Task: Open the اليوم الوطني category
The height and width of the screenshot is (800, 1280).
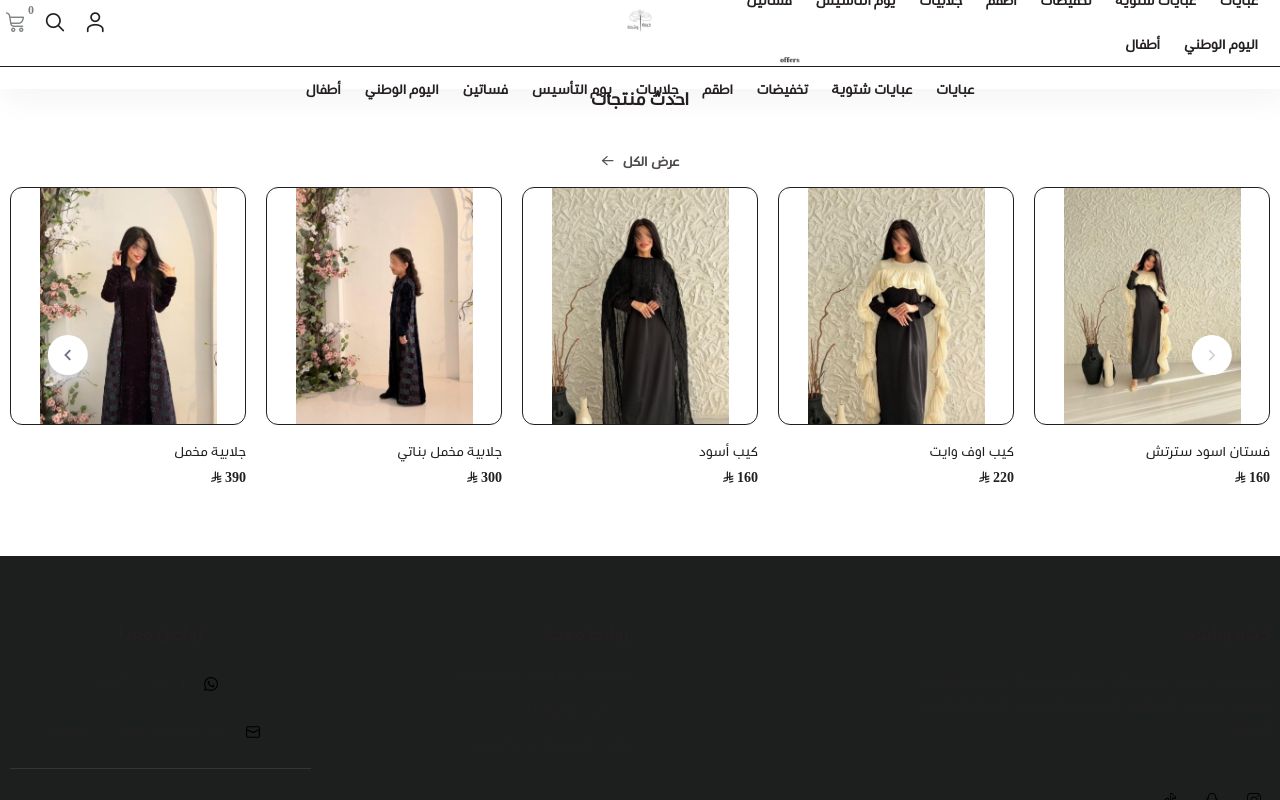Action: pos(401,89)
